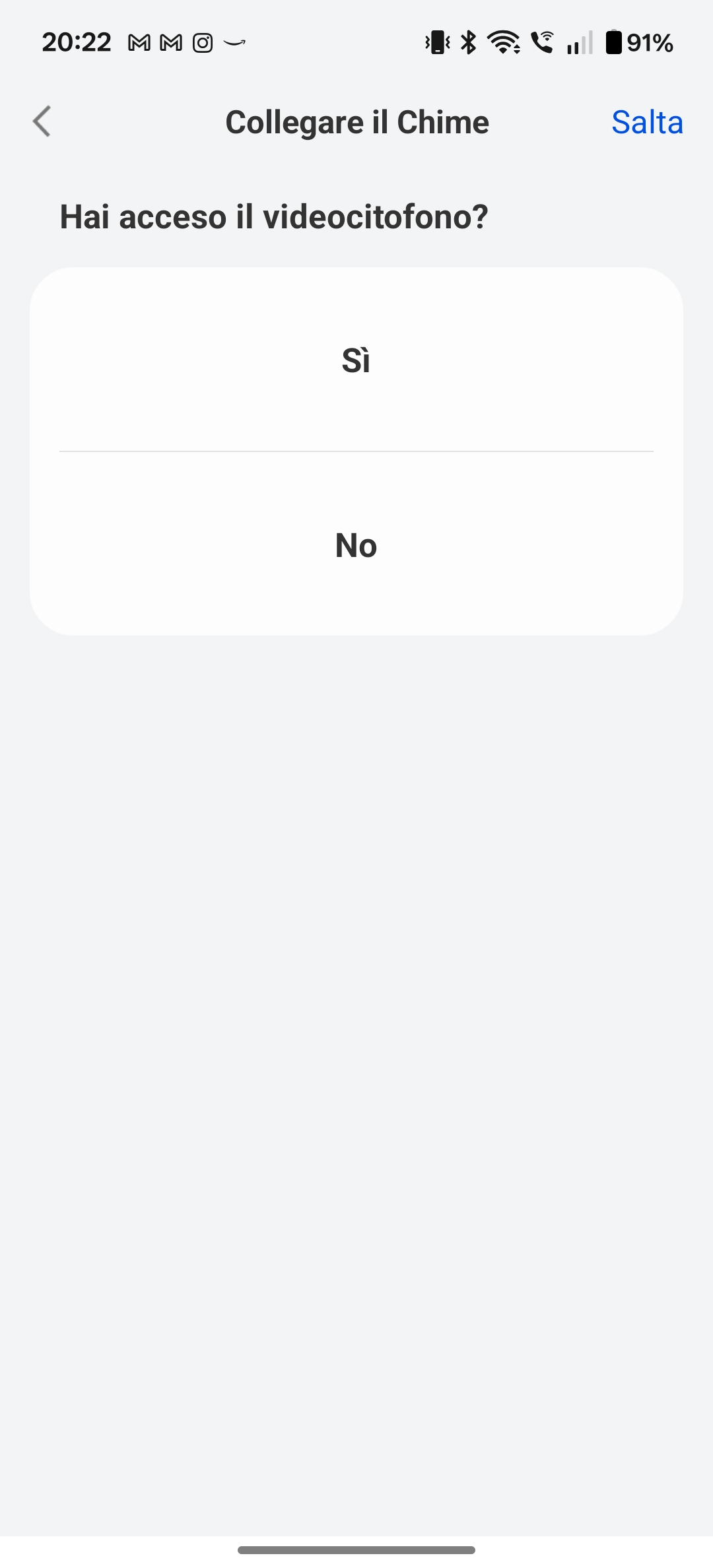Select No for videocitofono powered on

[x=356, y=545]
